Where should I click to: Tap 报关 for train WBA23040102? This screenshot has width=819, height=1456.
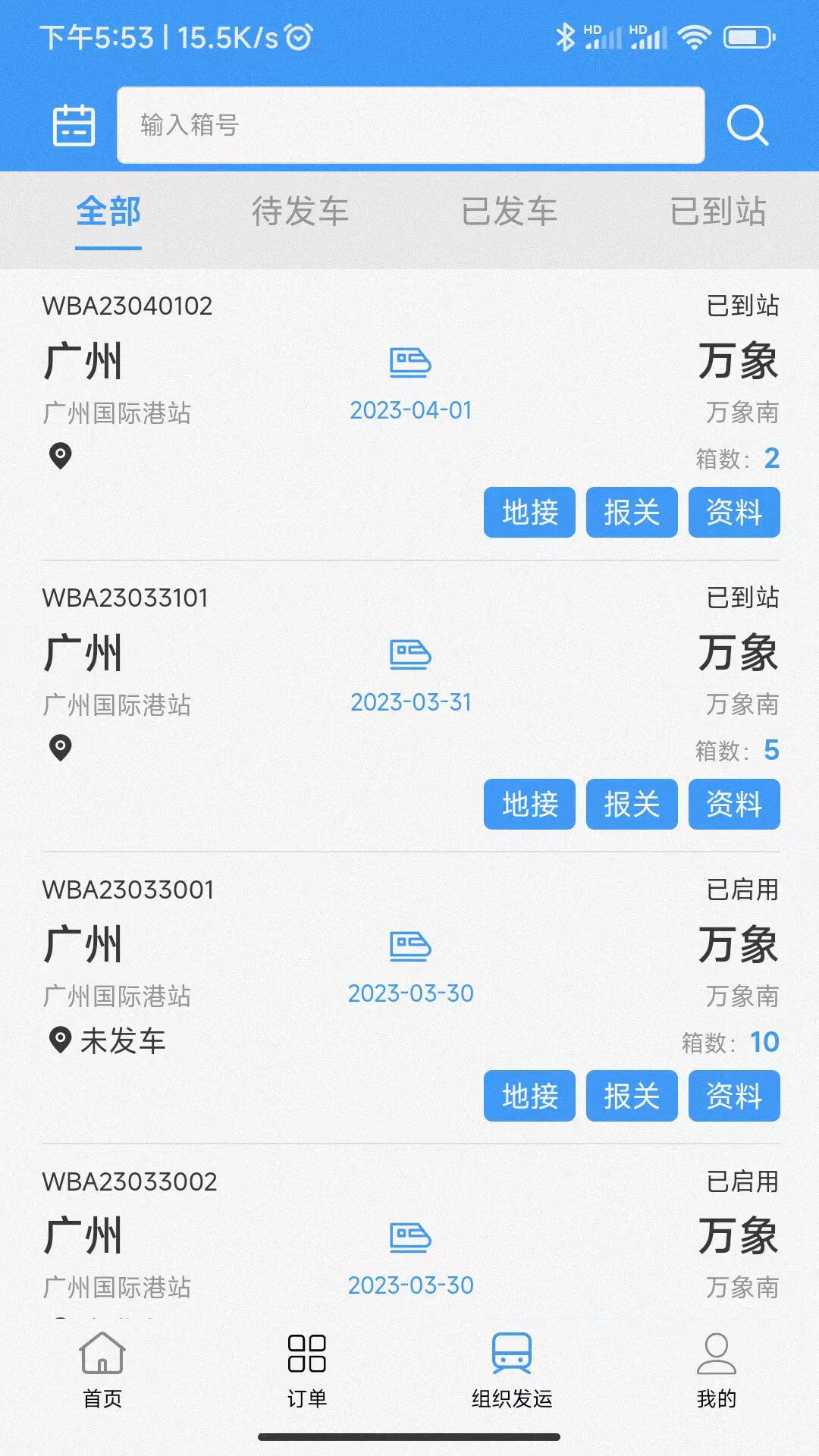[x=632, y=513]
